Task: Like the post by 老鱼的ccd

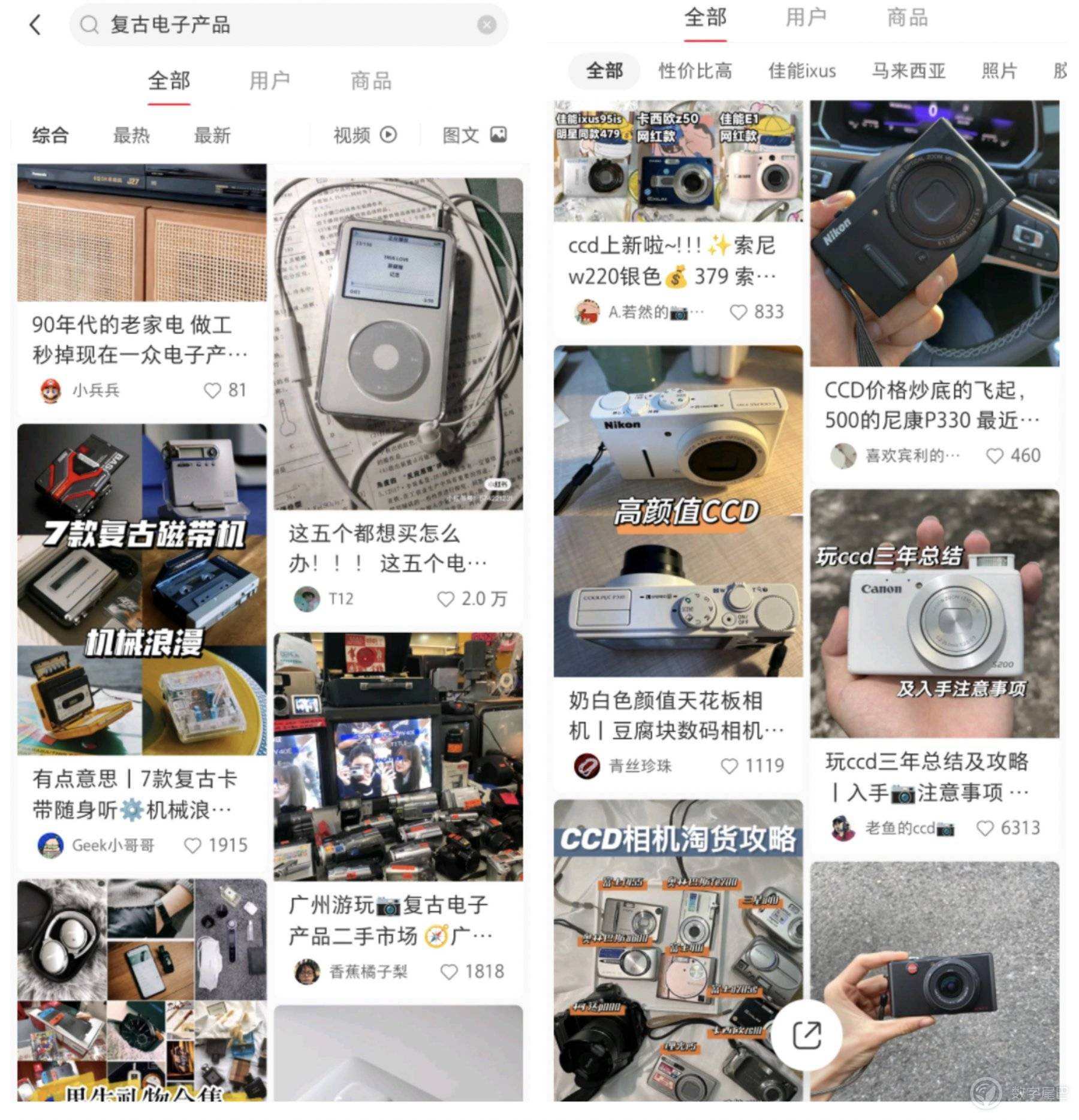Action: [x=985, y=828]
